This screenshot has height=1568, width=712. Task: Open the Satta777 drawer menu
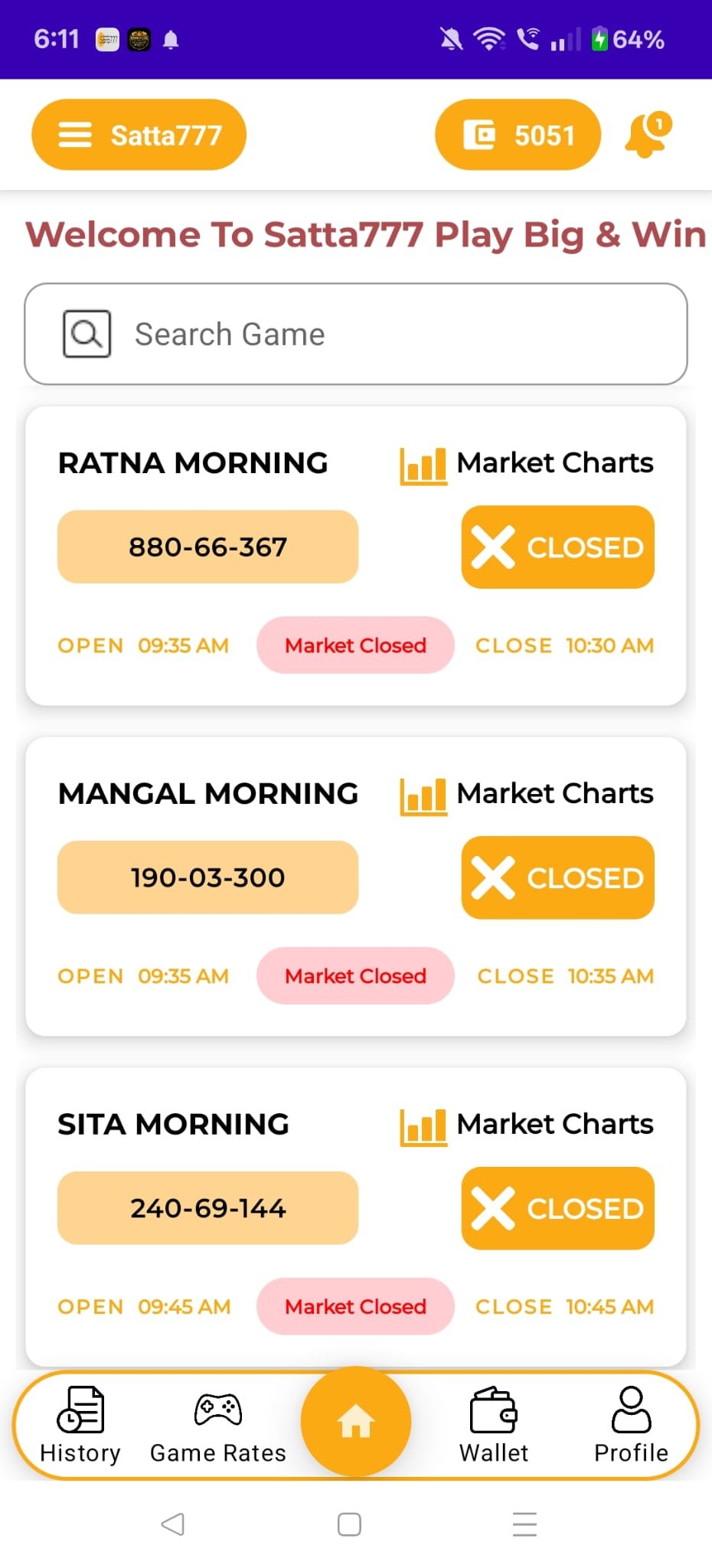tap(139, 135)
